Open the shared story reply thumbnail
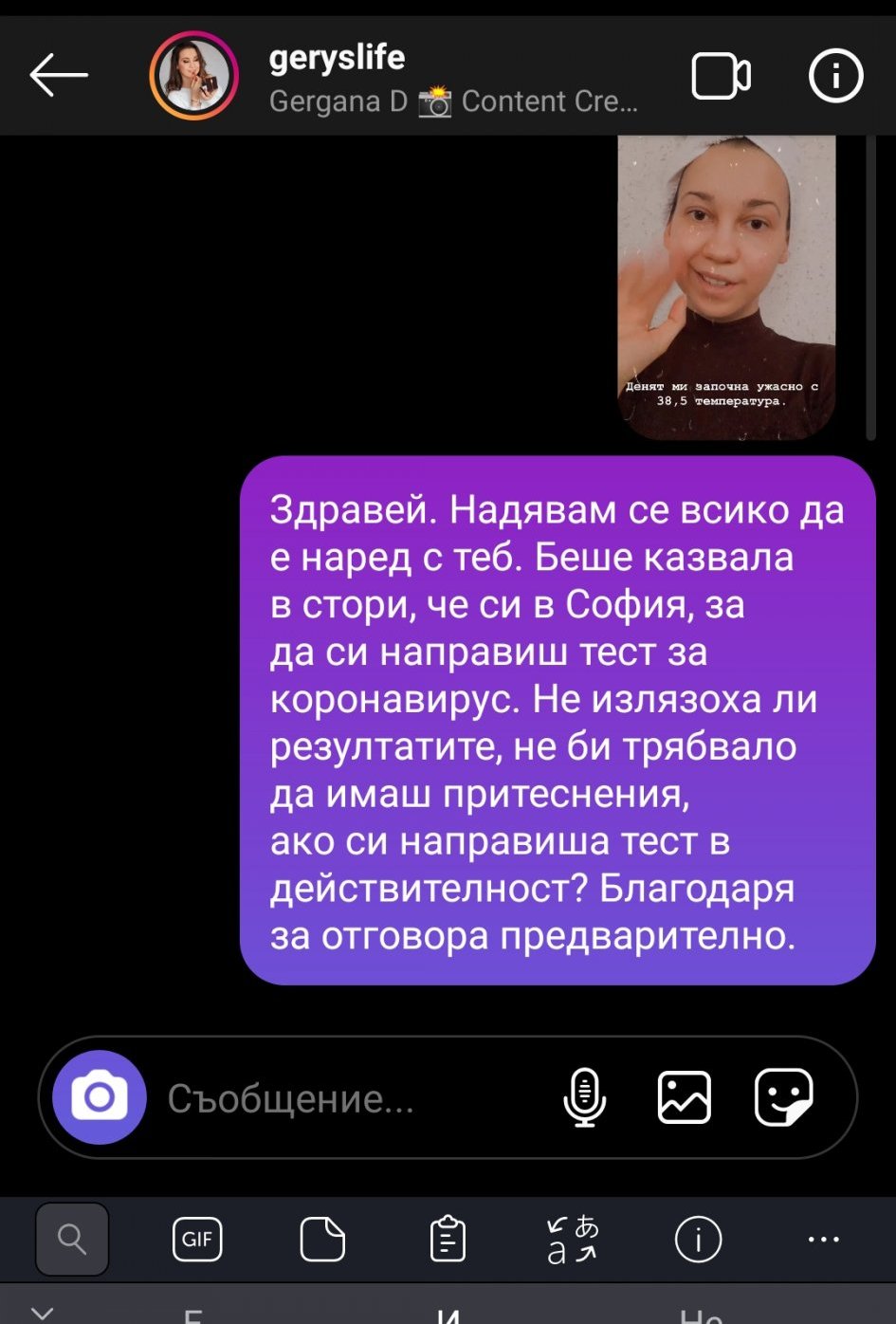 (x=726, y=287)
